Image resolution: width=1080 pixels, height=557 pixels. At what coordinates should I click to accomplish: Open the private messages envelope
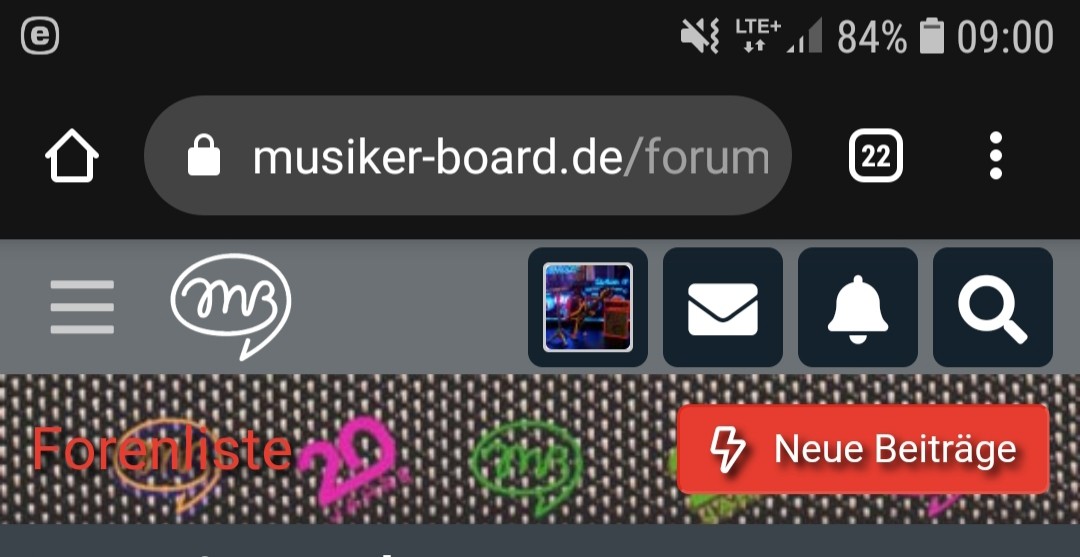tap(723, 307)
